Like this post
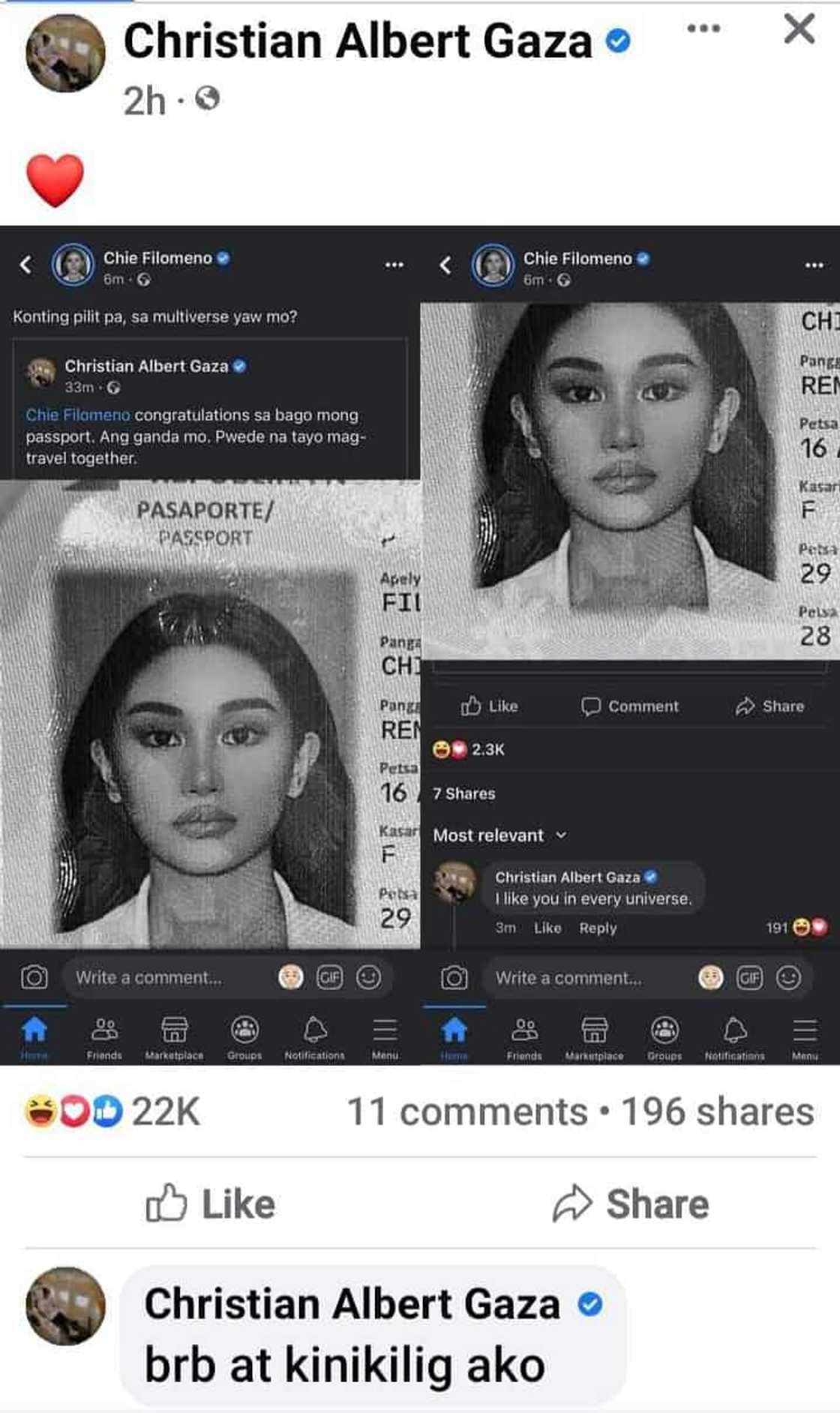The height and width of the screenshot is (1413, 840). [x=210, y=1204]
